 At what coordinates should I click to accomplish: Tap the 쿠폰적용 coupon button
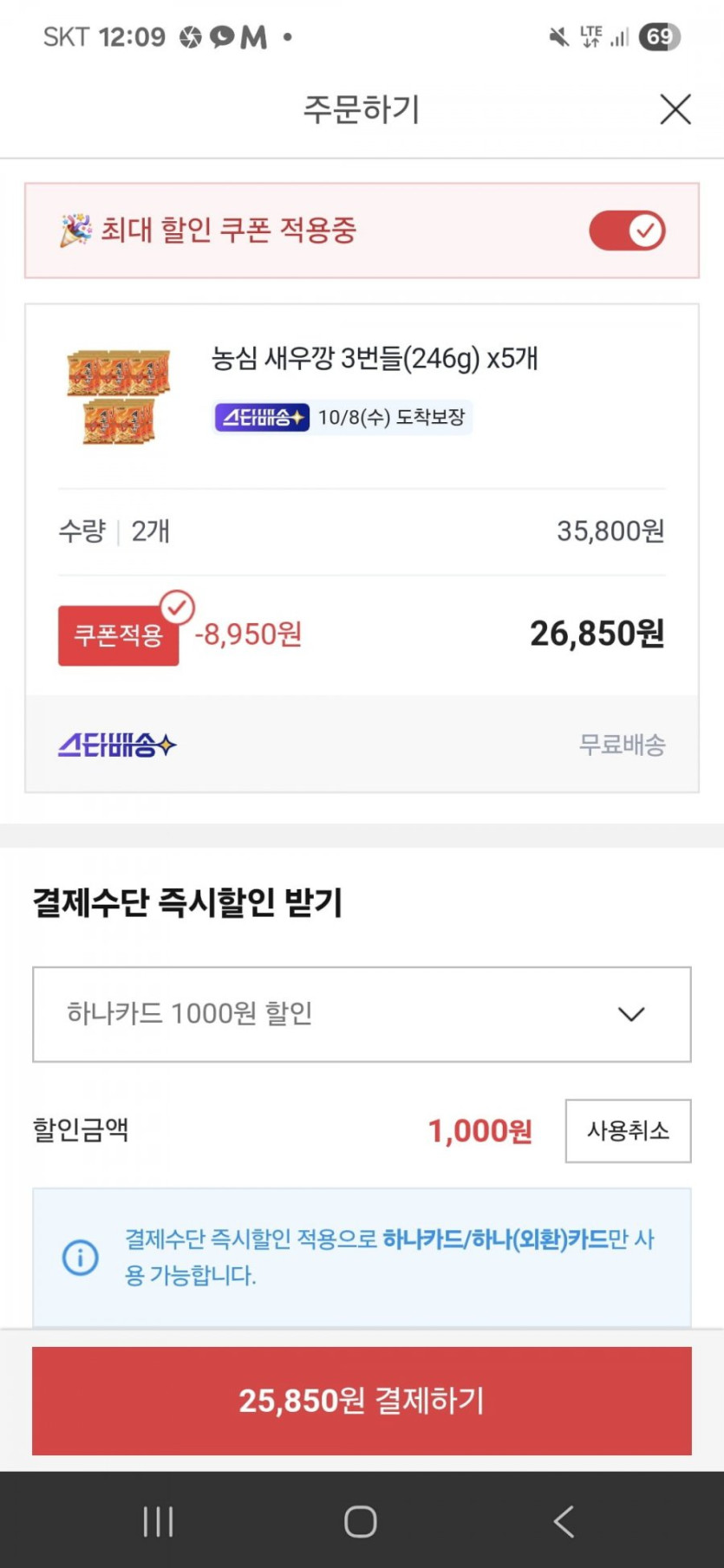(119, 635)
